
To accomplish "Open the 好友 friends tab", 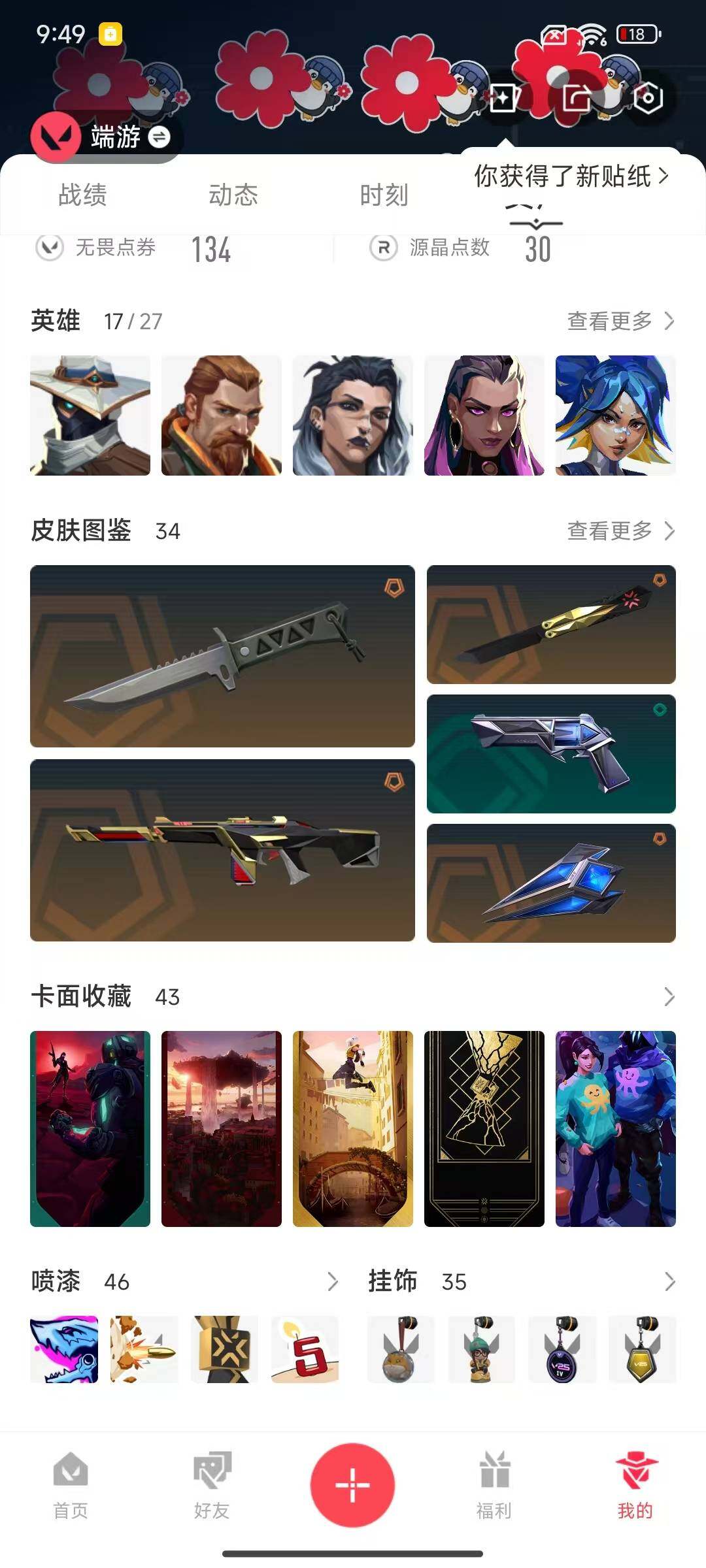I will [212, 1484].
